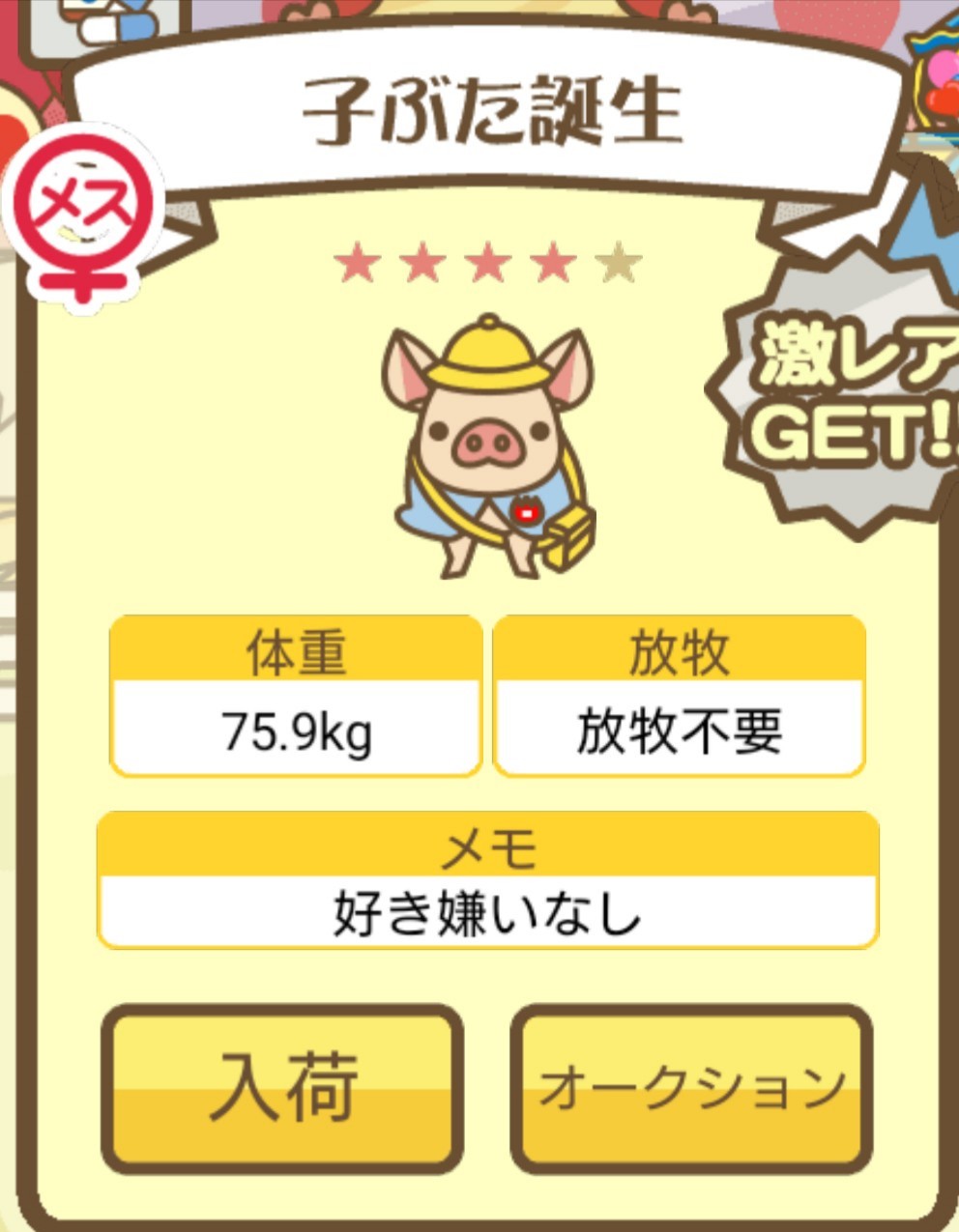This screenshot has width=959, height=1232.
Task: Send the piglet to オークション
Action: (691, 1088)
